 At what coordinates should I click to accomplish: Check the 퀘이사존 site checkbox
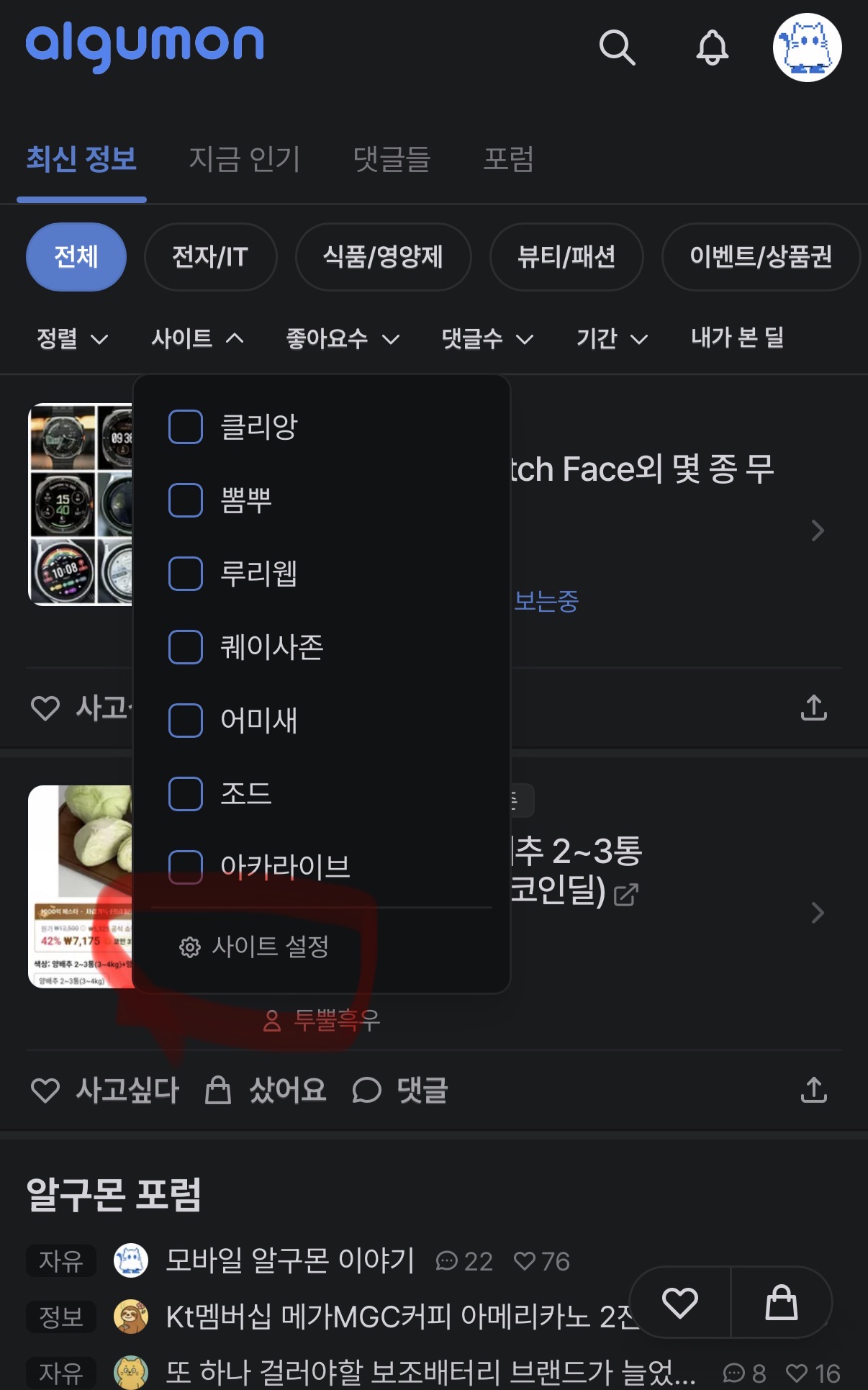pyautogui.click(x=186, y=647)
